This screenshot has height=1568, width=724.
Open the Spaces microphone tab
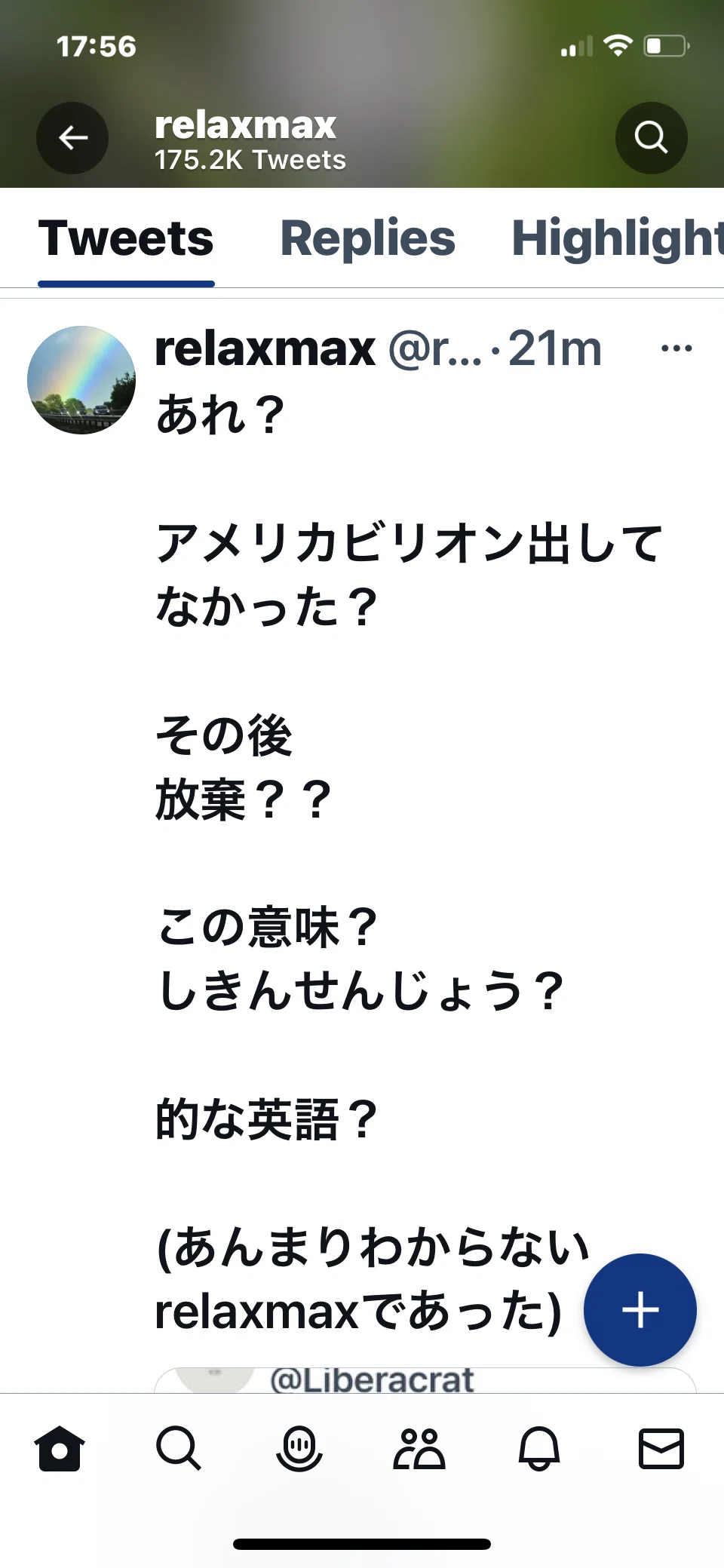pyautogui.click(x=299, y=1449)
